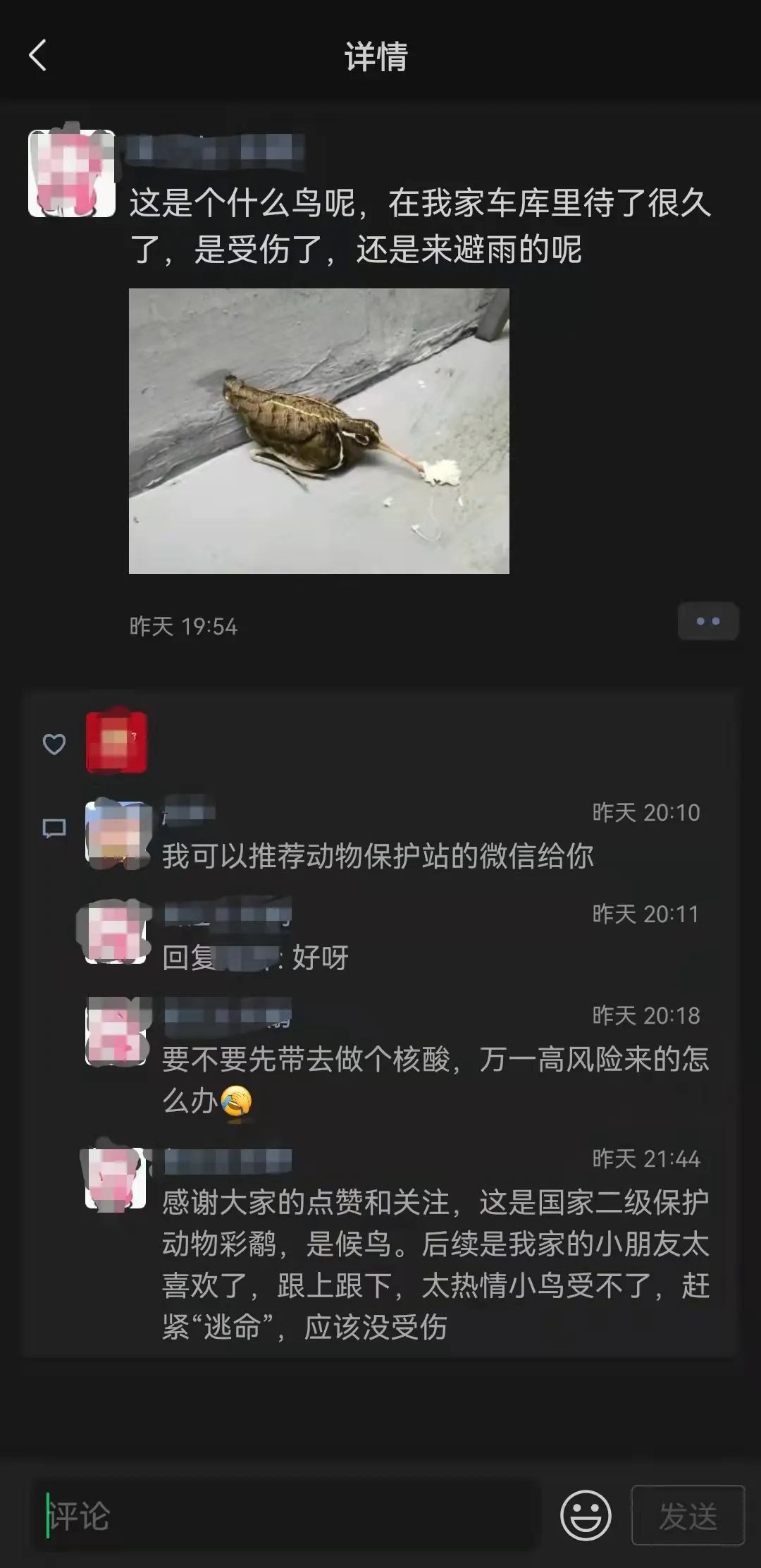761x1568 pixels.
Task: Tap the poster's avatar at top
Action: (x=71, y=173)
